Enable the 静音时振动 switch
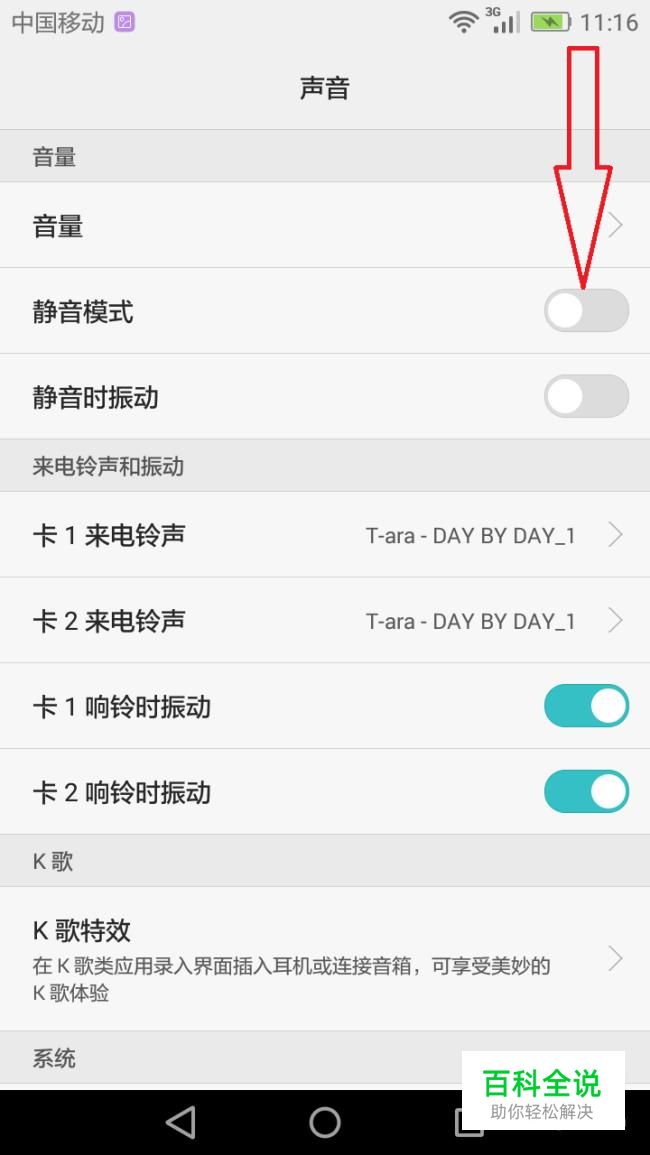This screenshot has height=1155, width=650. (587, 396)
